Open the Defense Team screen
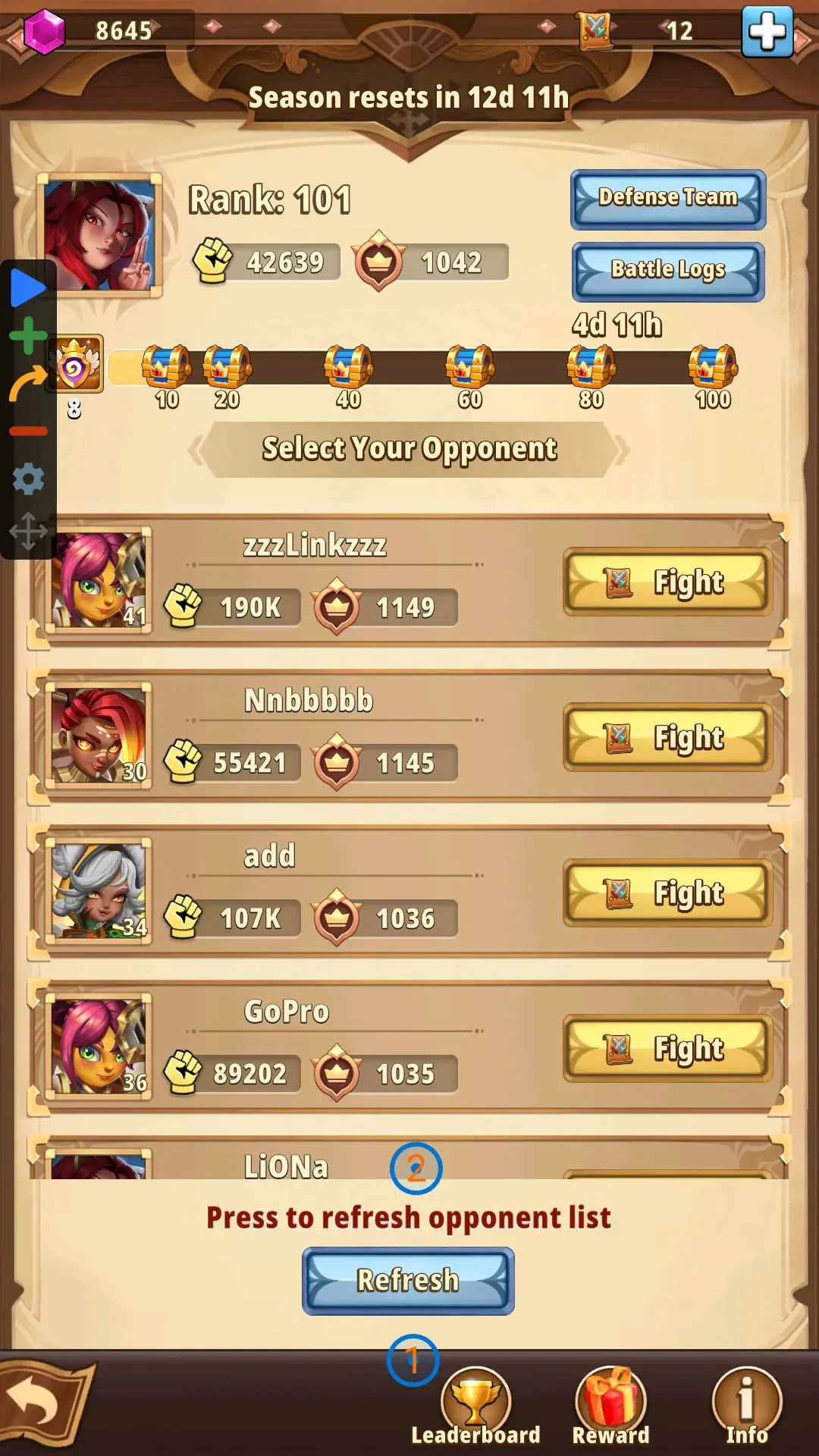 (x=667, y=199)
